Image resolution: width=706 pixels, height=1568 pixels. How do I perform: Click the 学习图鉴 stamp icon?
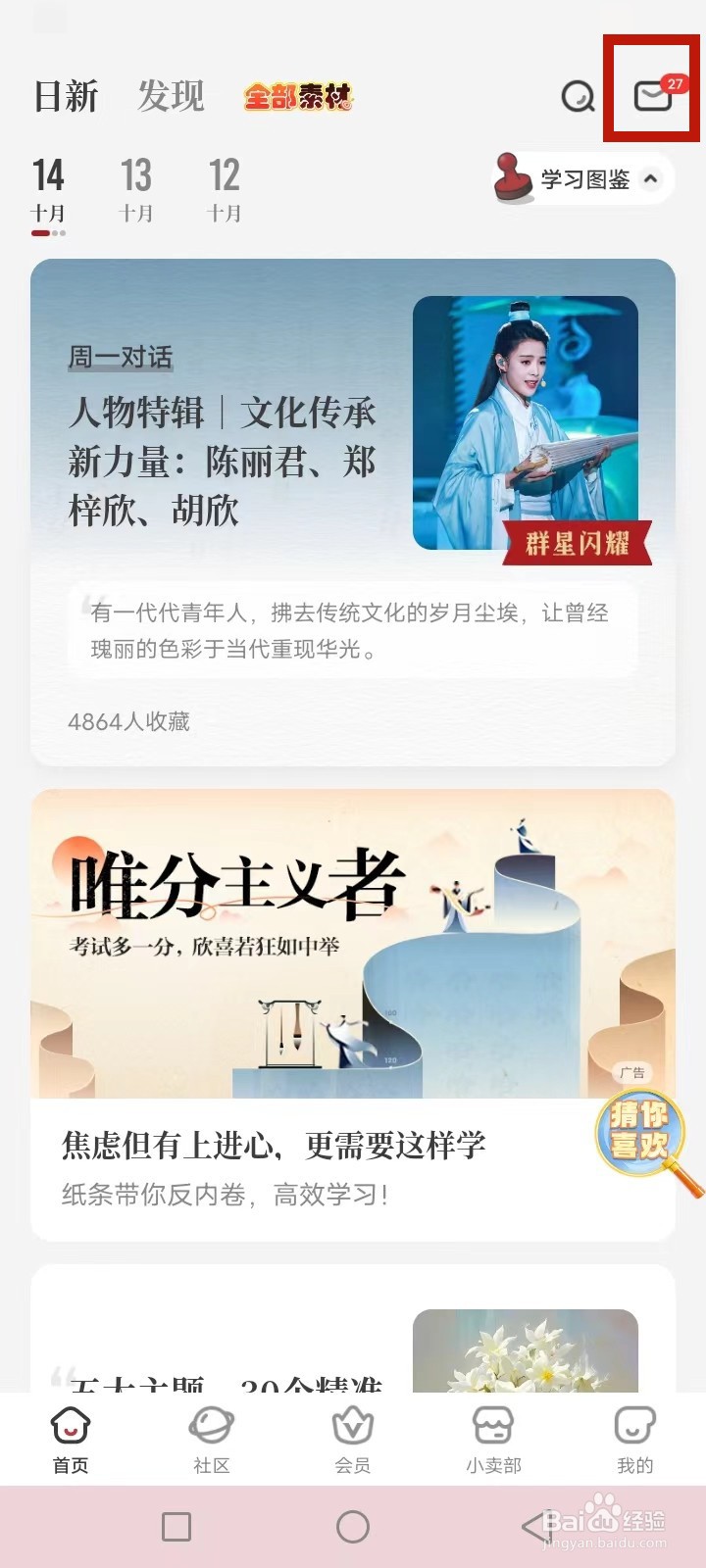[x=512, y=176]
